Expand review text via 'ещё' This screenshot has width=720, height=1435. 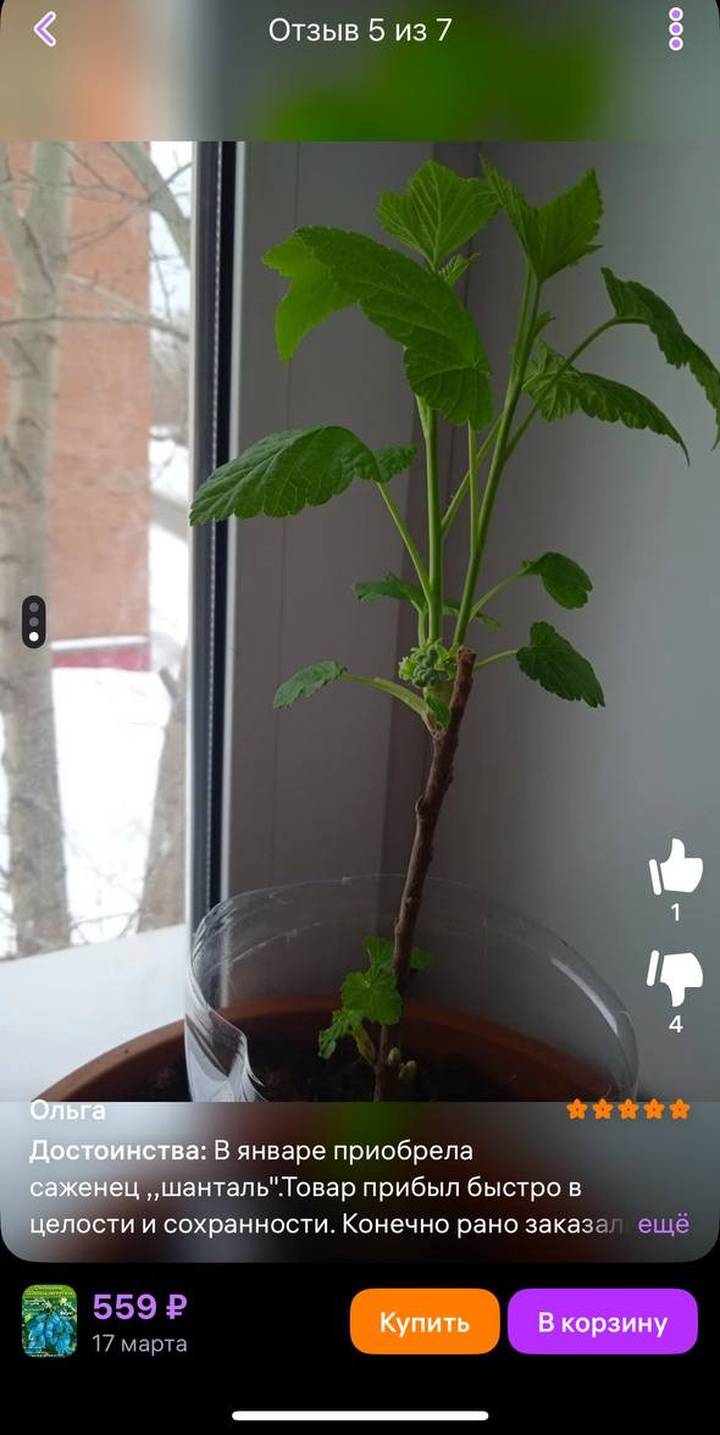click(x=663, y=1224)
